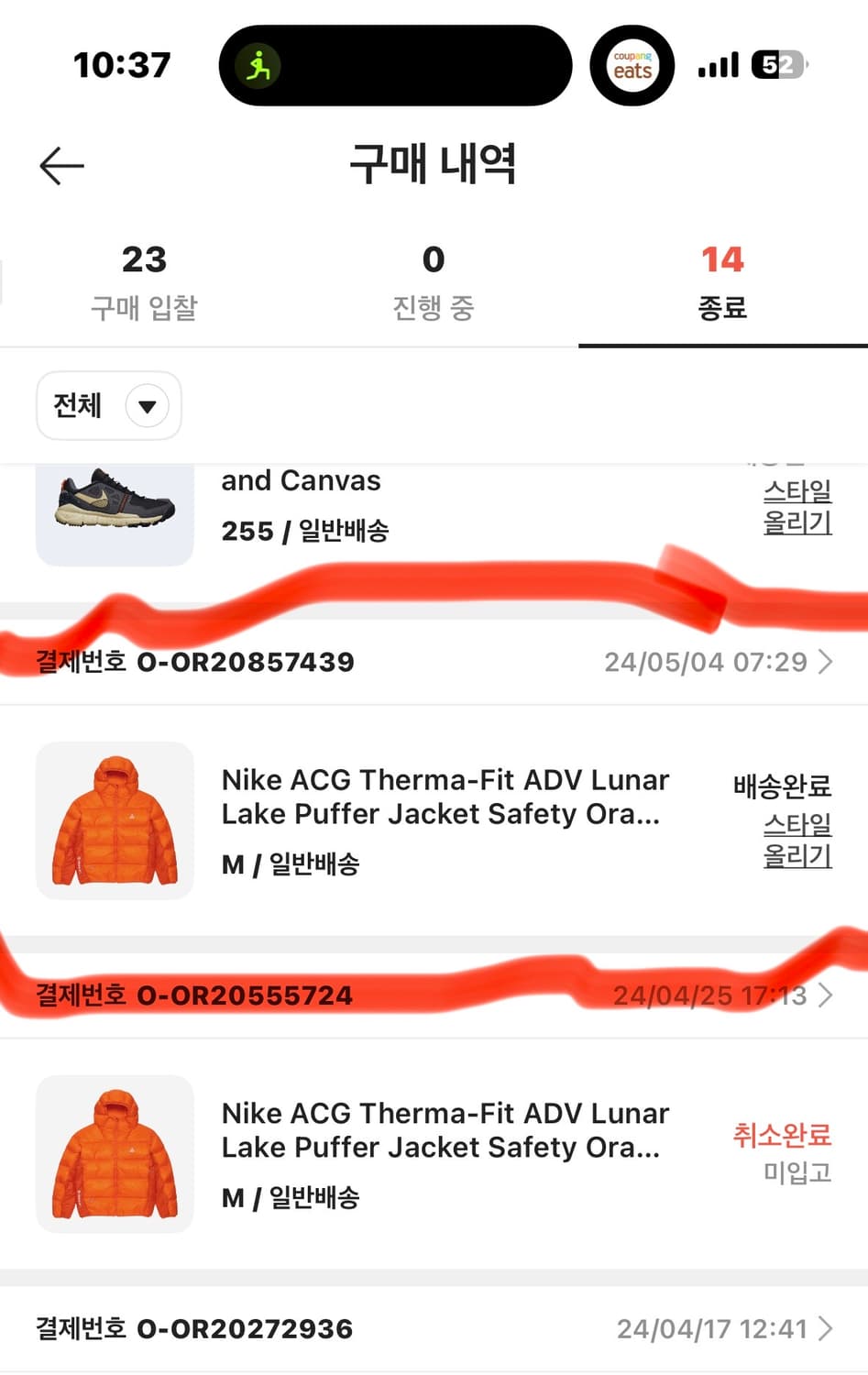Tap the 취소완료 status label

tap(784, 1135)
